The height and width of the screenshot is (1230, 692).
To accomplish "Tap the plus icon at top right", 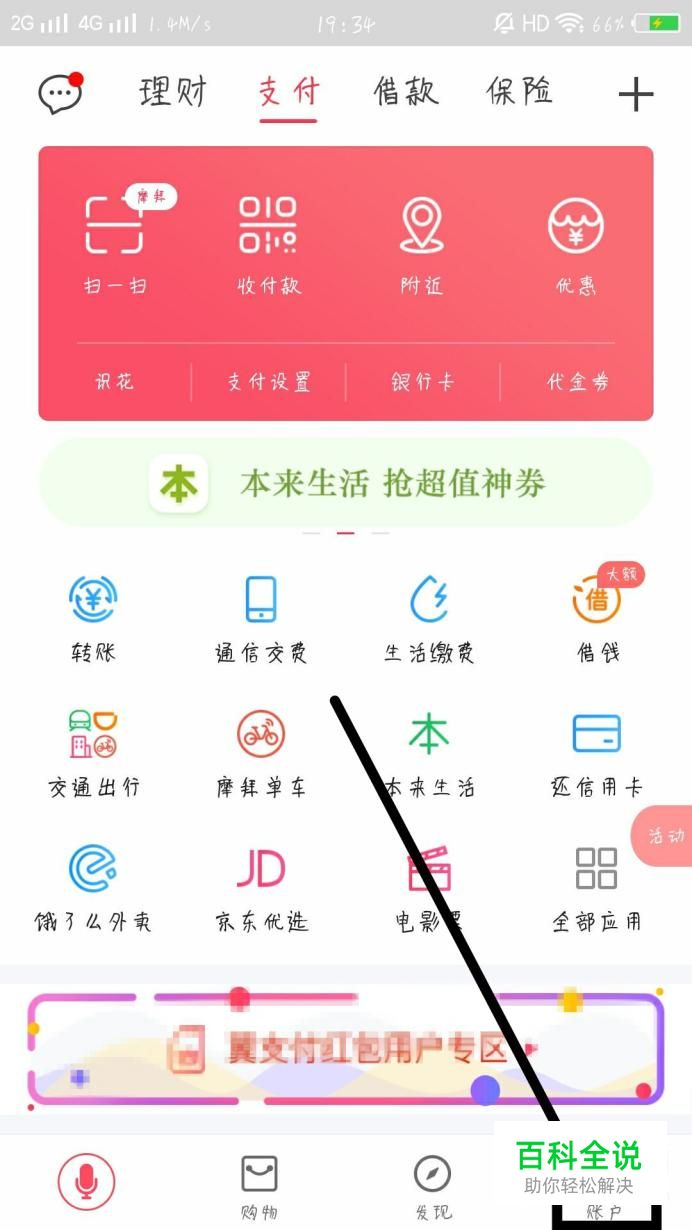I will point(635,95).
